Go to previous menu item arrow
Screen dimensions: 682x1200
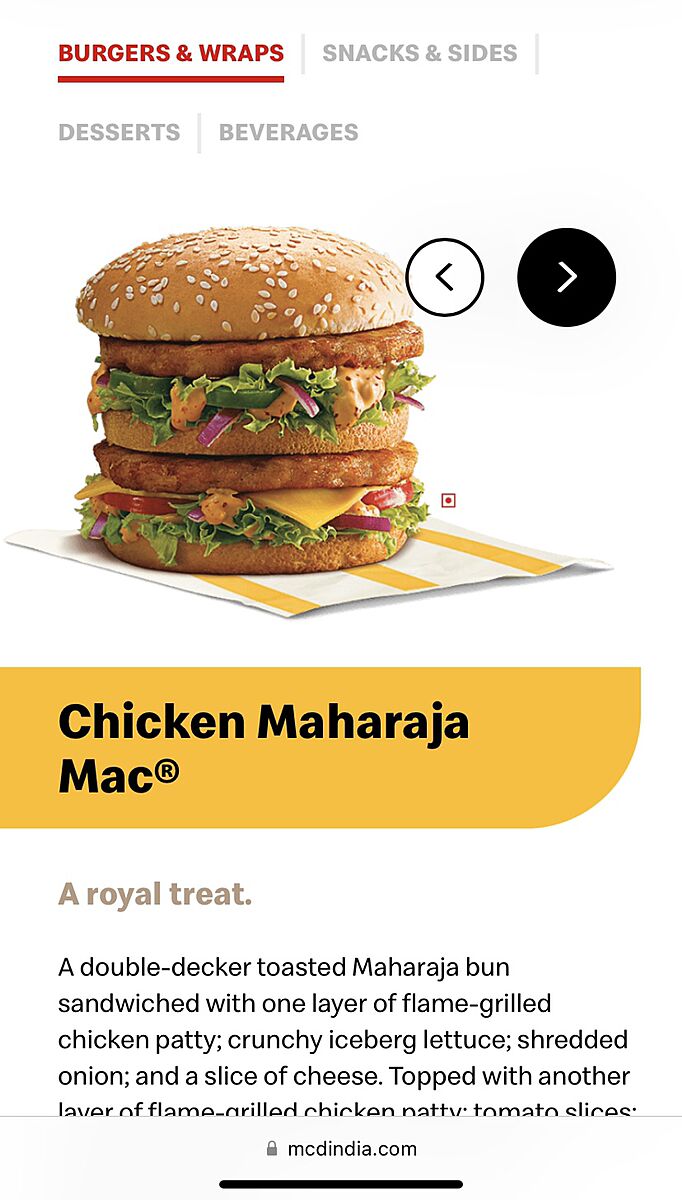[445, 277]
